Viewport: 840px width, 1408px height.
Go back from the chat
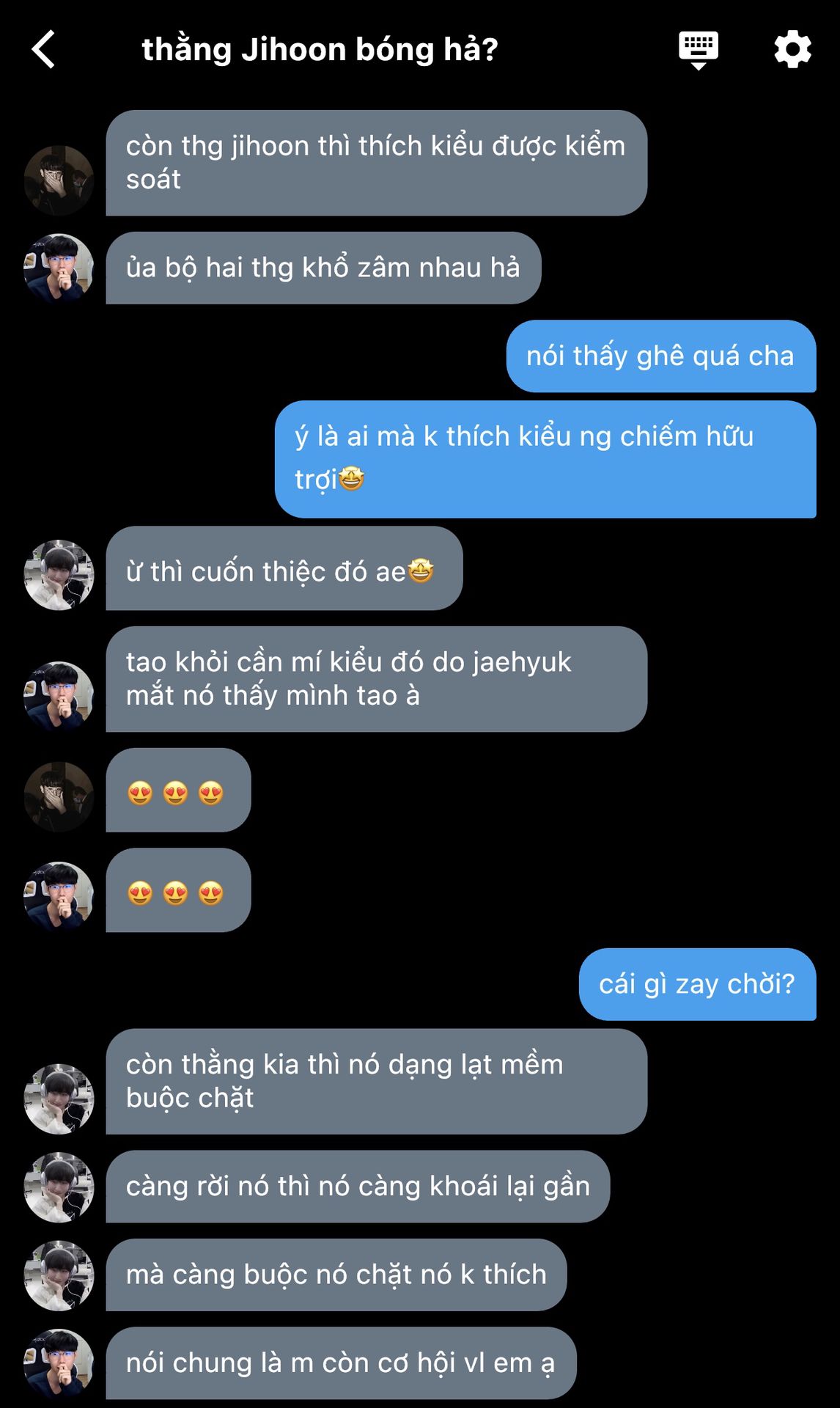(44, 50)
